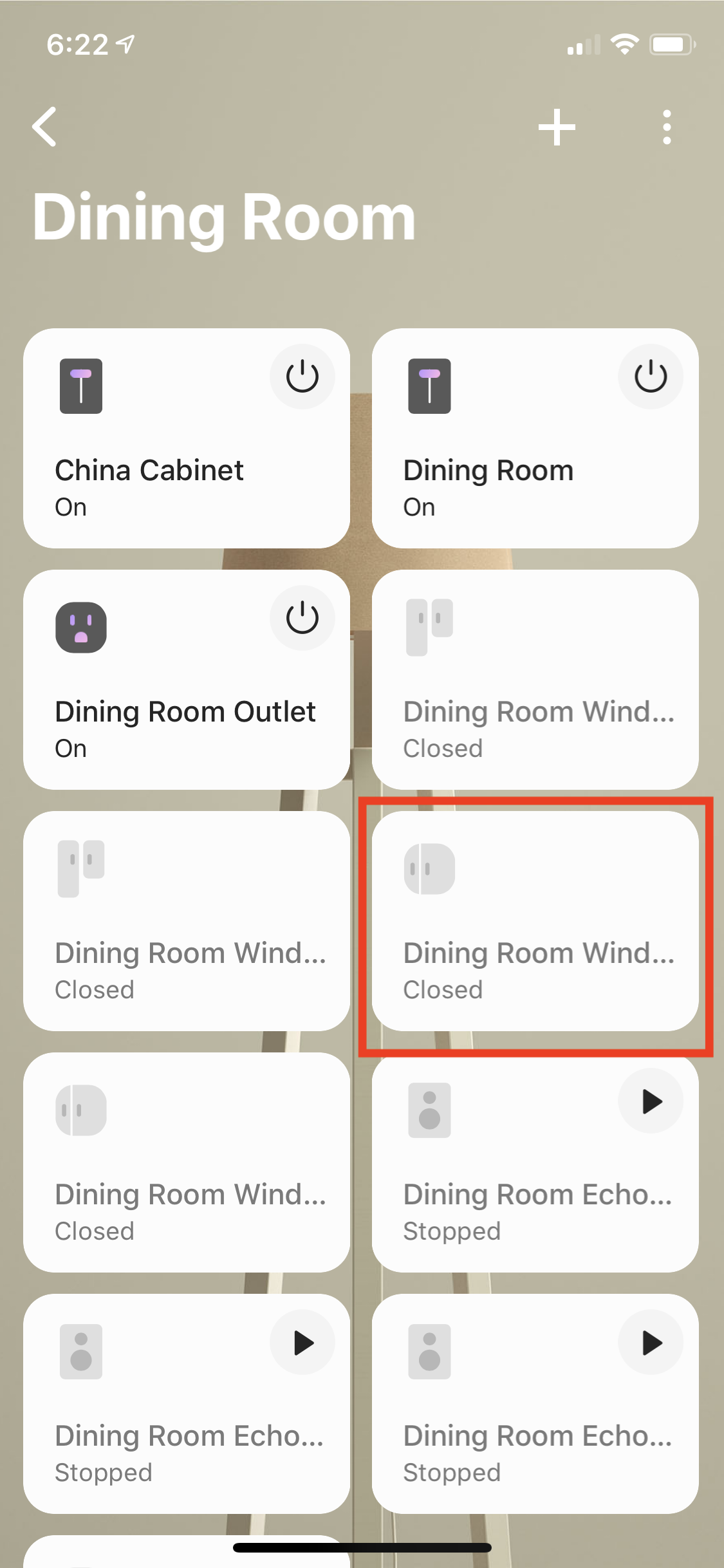Tap the outlet icon on Dining Room Outlet tile
Viewport: 724px width, 1568px height.
[80, 628]
